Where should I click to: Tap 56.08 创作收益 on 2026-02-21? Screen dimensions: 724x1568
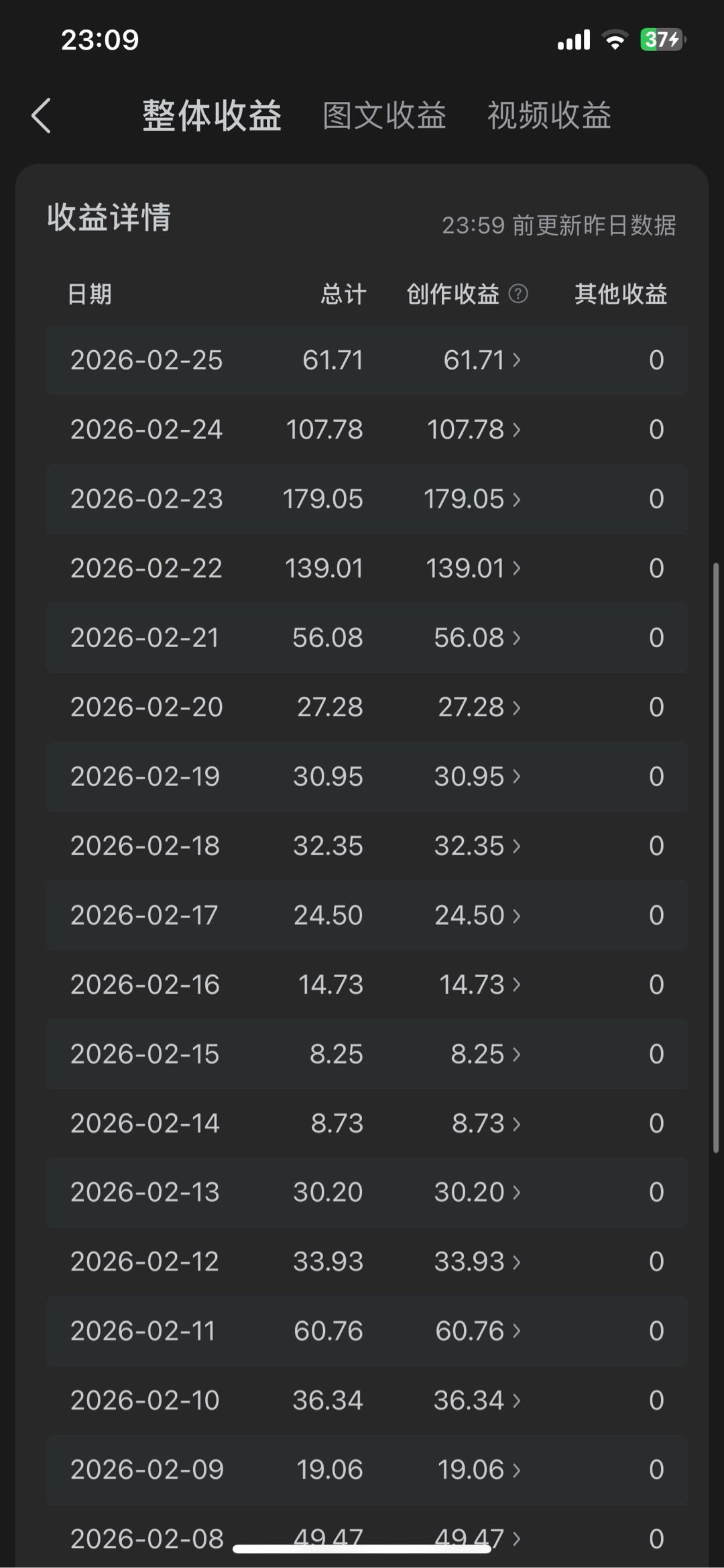(x=477, y=638)
